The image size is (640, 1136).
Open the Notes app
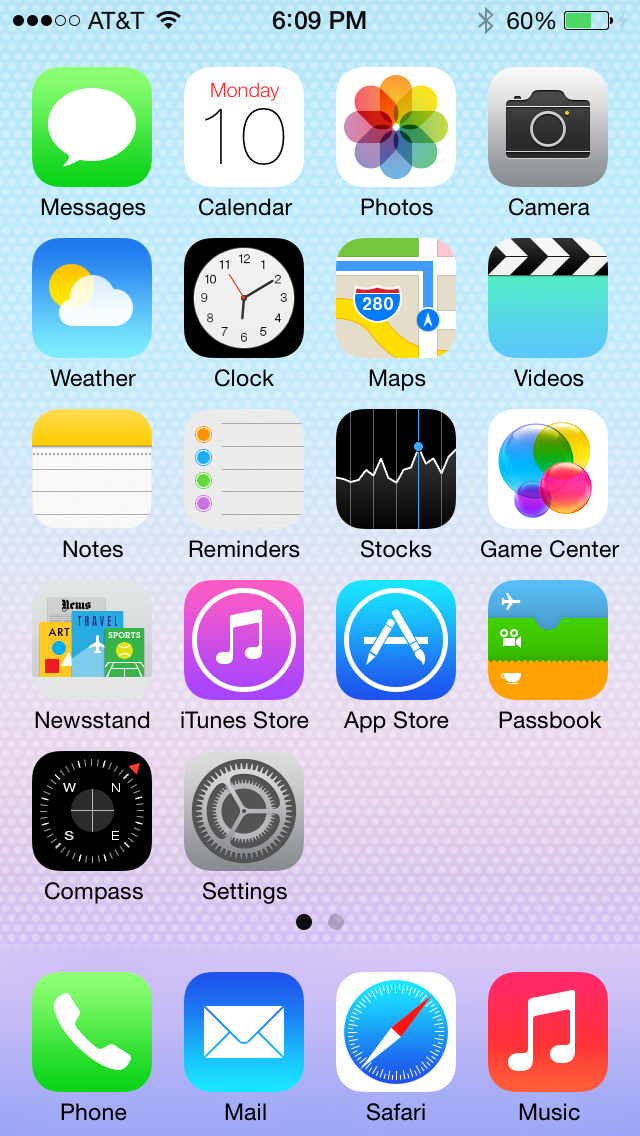(x=92, y=469)
